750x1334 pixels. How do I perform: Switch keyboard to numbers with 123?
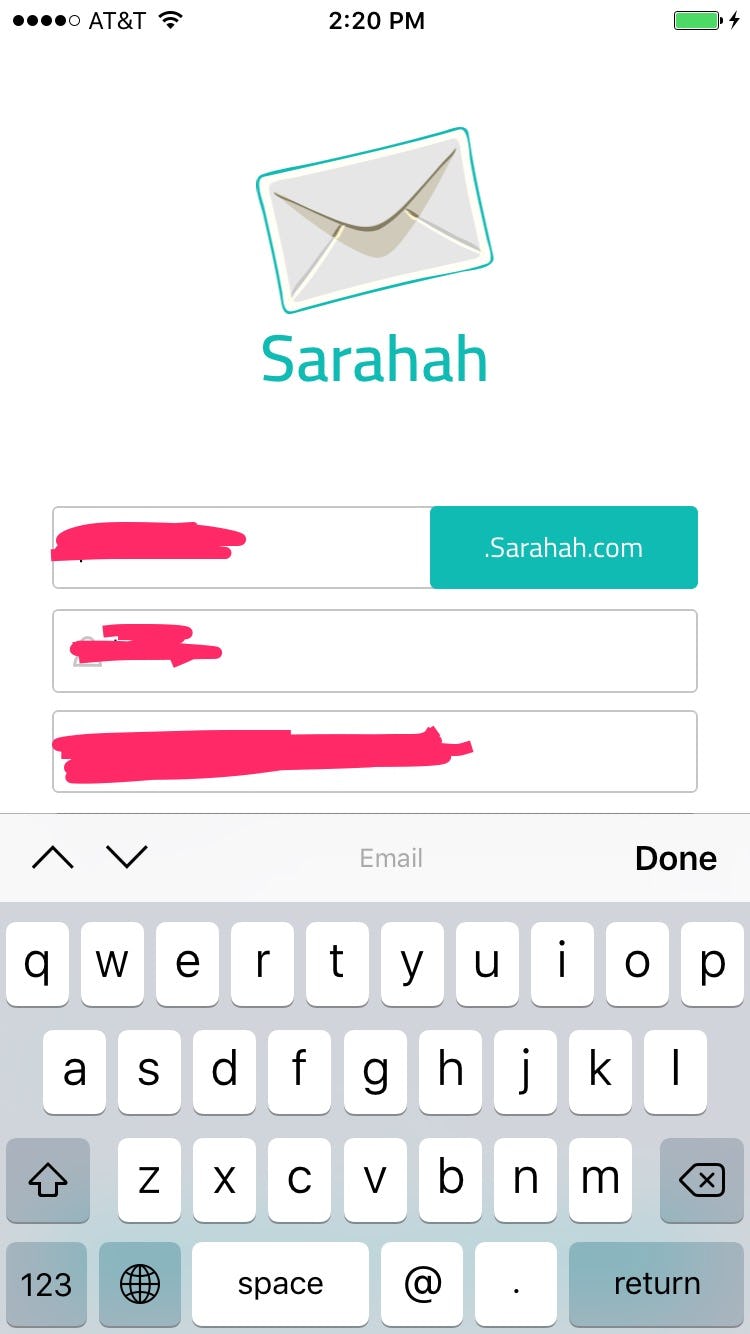46,1283
